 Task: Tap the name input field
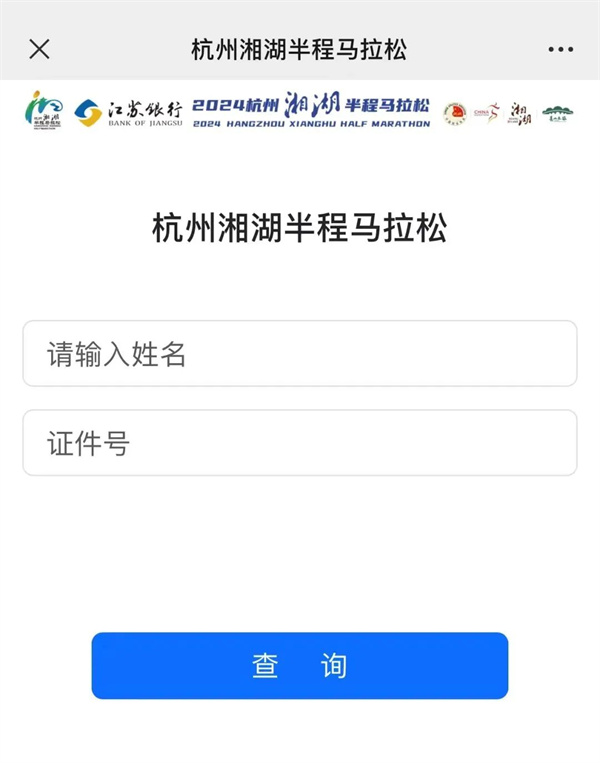300,353
